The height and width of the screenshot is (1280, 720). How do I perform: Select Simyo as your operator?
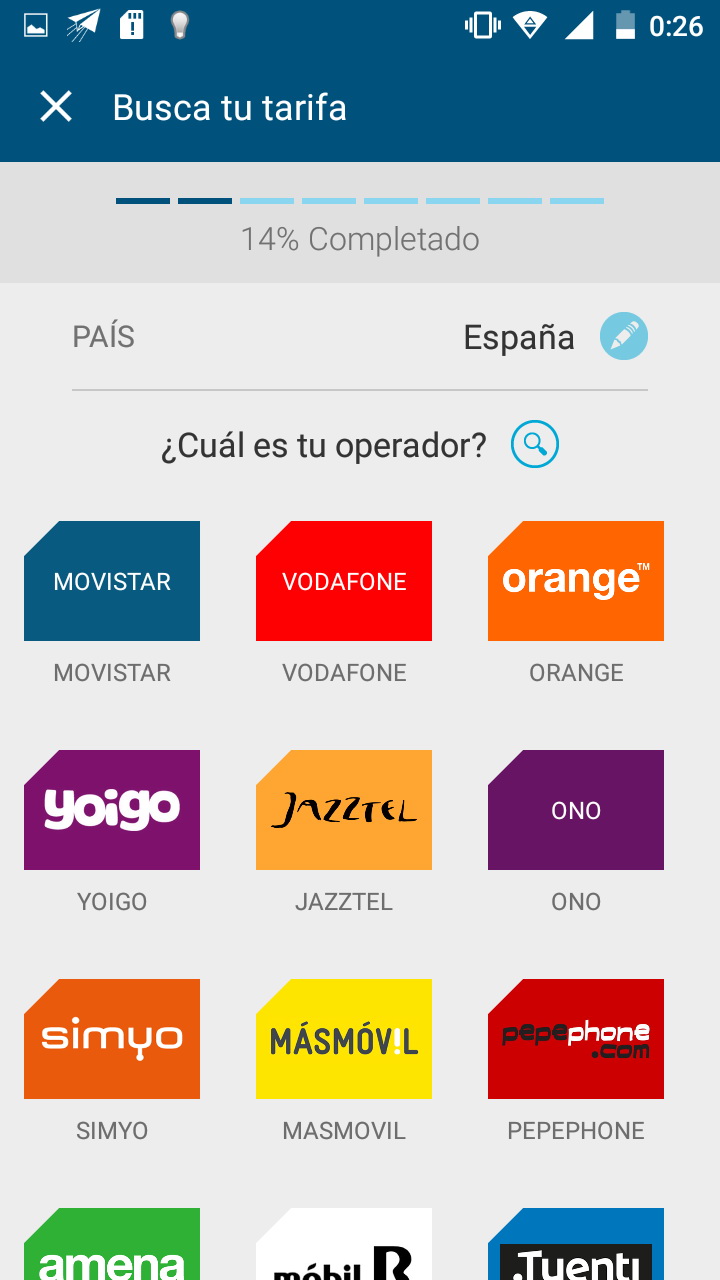click(112, 1040)
